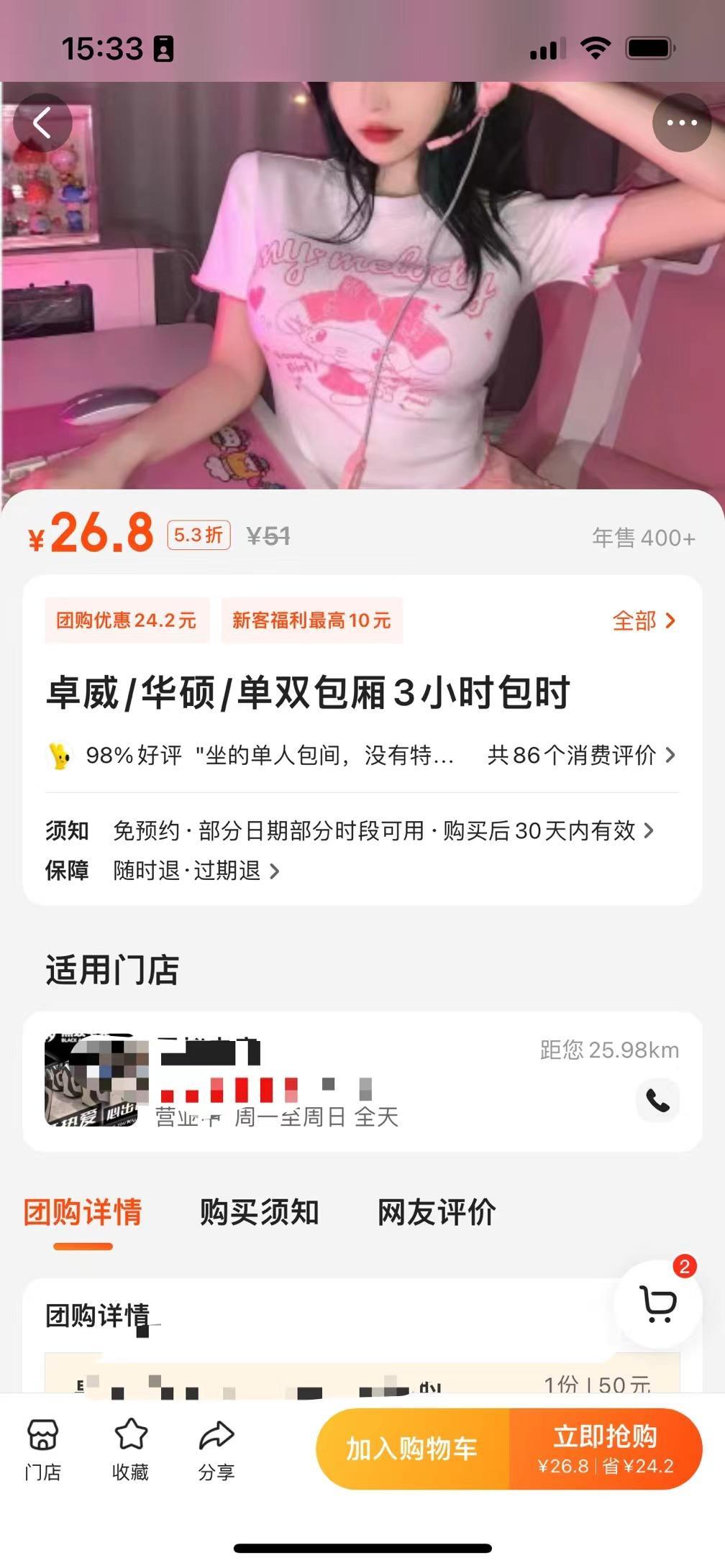Image resolution: width=725 pixels, height=1568 pixels.
Task: Buy now with 立即抢购
Action: [605, 1449]
